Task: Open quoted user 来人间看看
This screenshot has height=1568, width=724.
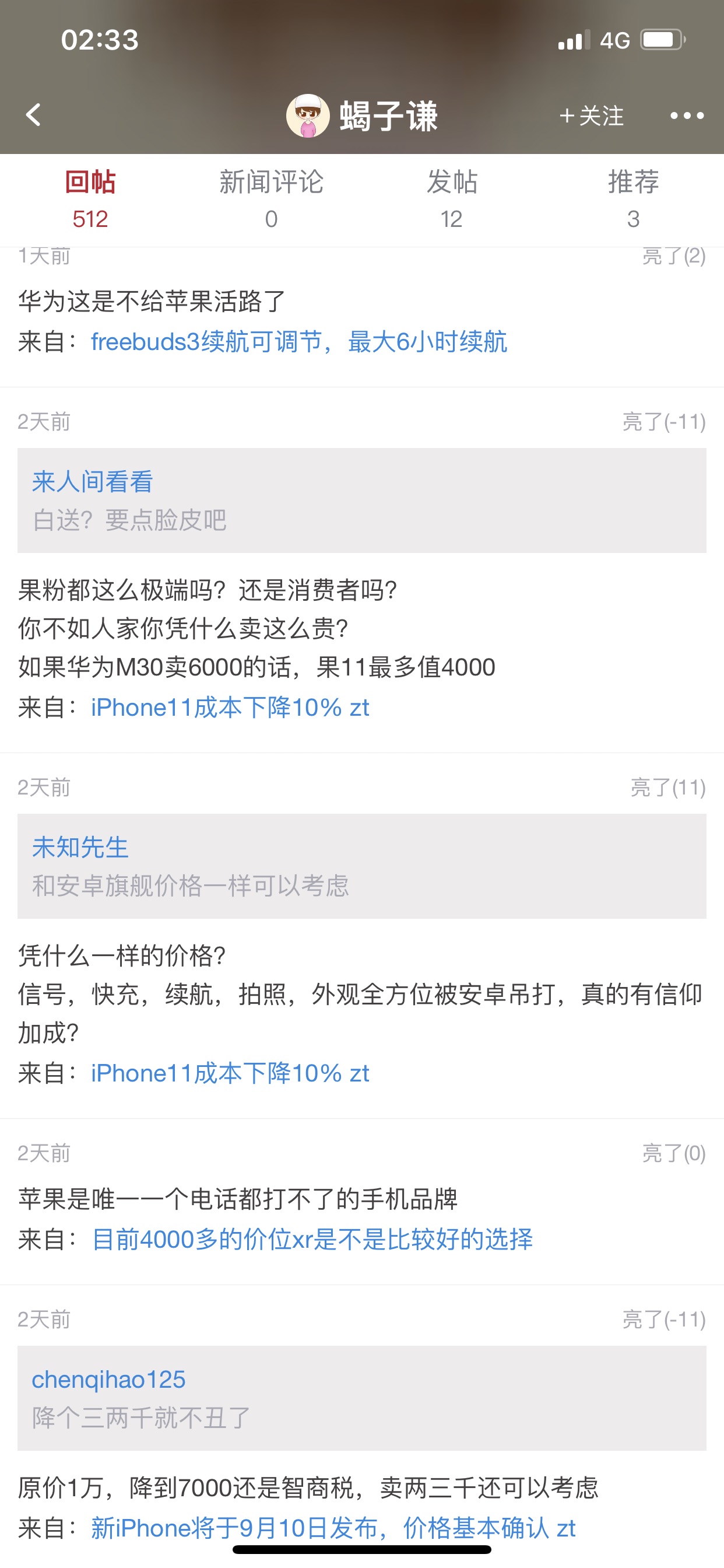Action: pyautogui.click(x=93, y=481)
